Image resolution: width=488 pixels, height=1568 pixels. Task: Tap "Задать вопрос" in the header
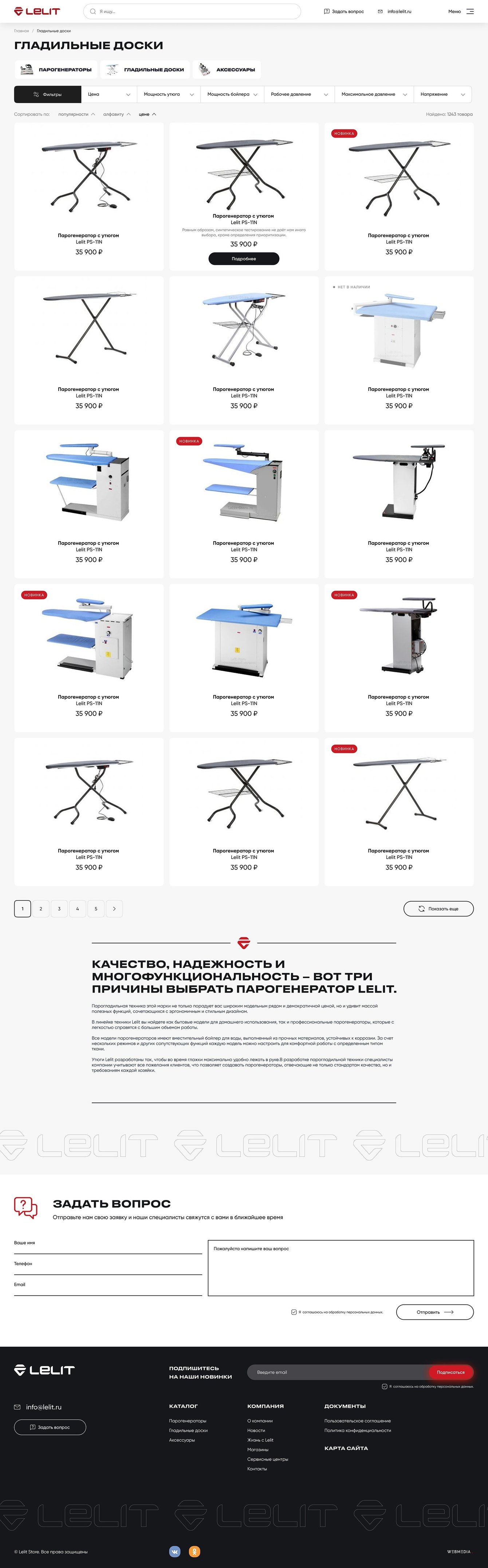(x=344, y=12)
